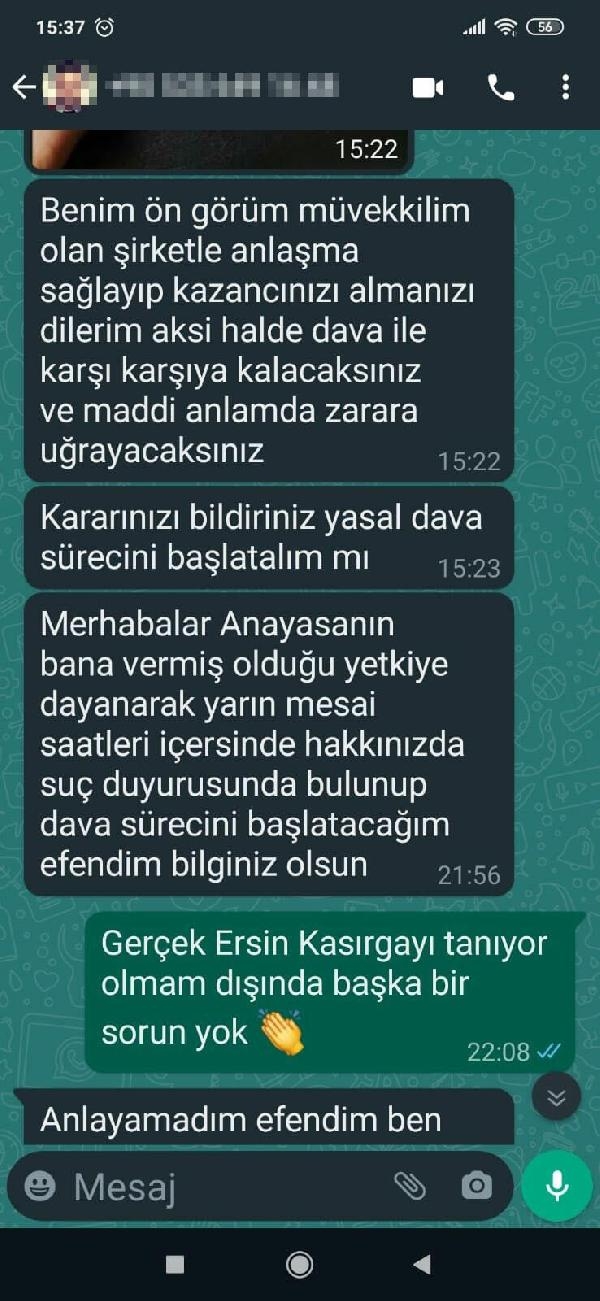The width and height of the screenshot is (600, 1301).
Task: Open the contact's profile info
Action: coord(220,87)
